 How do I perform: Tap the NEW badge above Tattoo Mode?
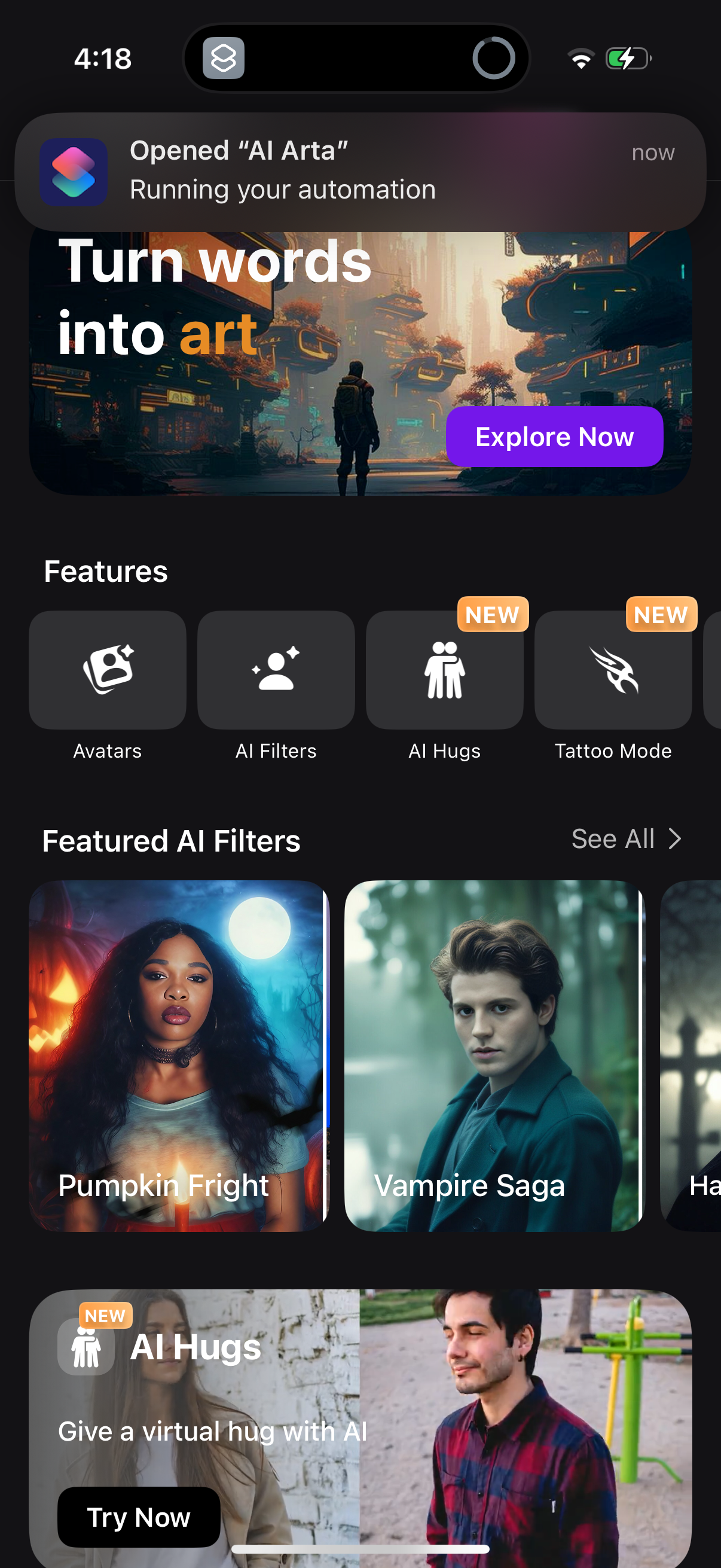click(661, 615)
